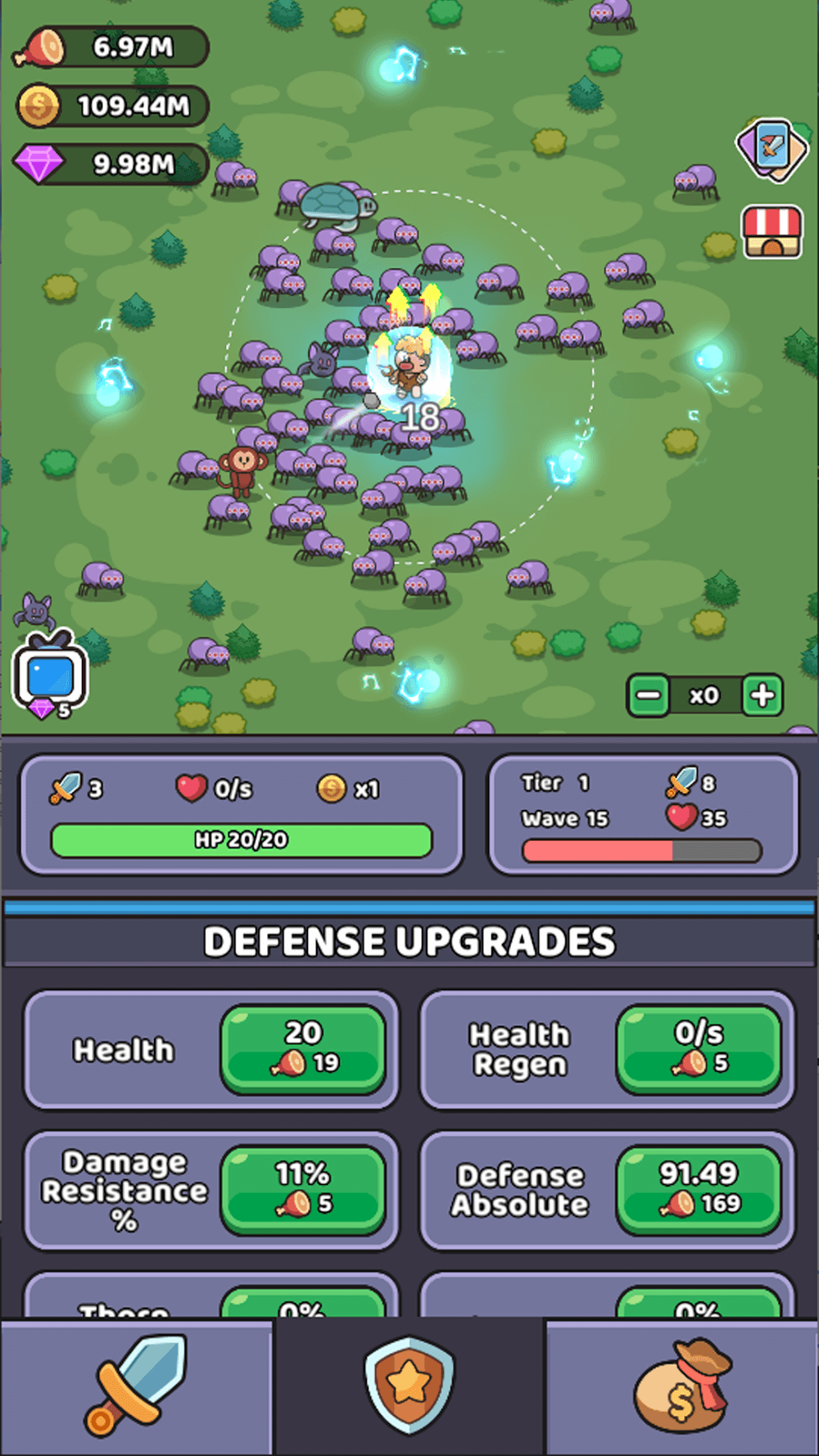The image size is (819, 1456).
Task: Upgrade Damage Resistance % for 5 meat
Action: point(303,1190)
